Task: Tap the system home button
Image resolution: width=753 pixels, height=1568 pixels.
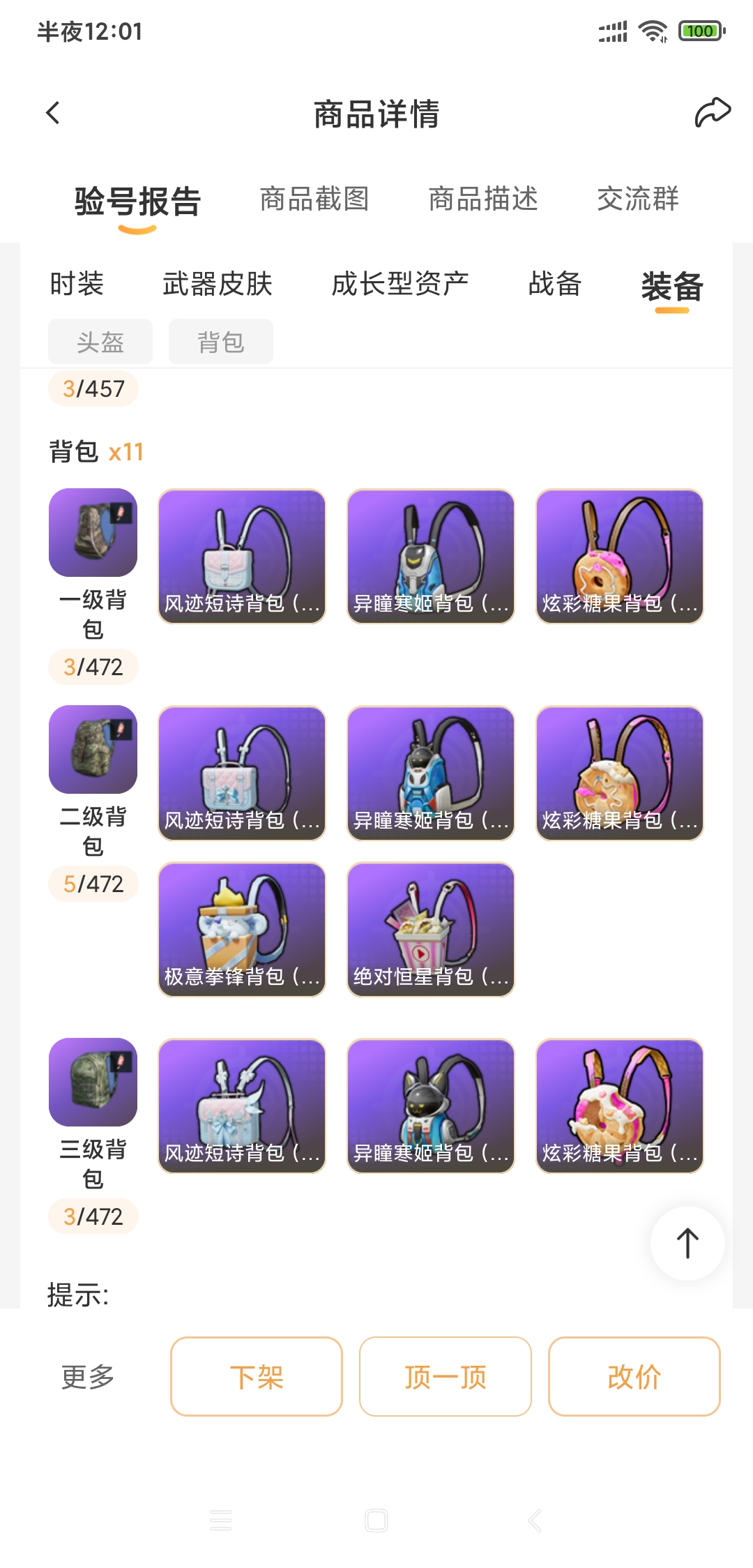Action: coord(376,1521)
